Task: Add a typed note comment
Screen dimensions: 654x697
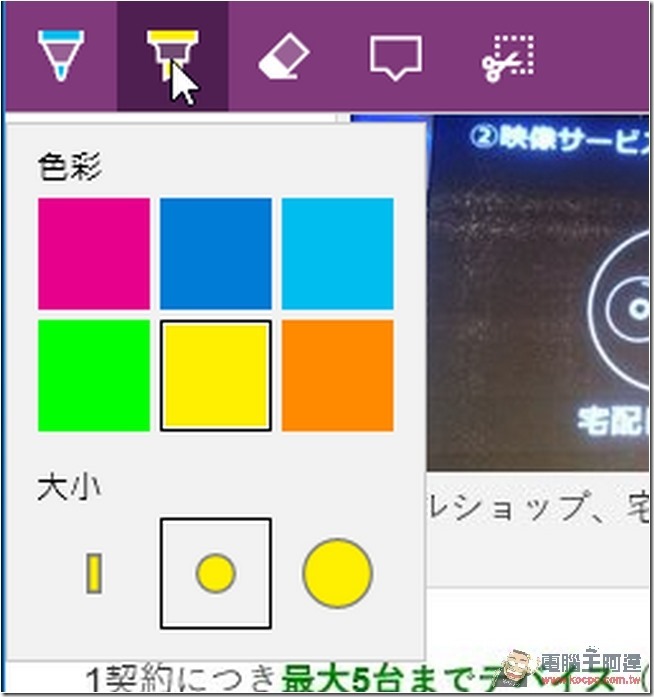Action: click(x=394, y=55)
